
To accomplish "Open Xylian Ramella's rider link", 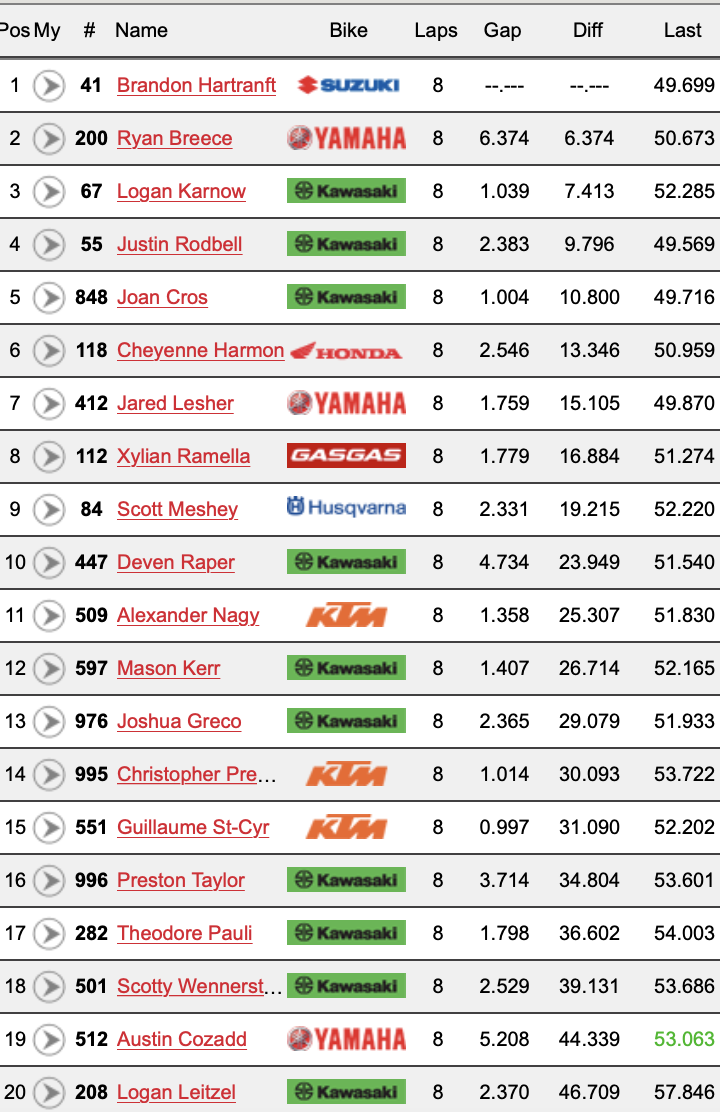I will pos(183,456).
